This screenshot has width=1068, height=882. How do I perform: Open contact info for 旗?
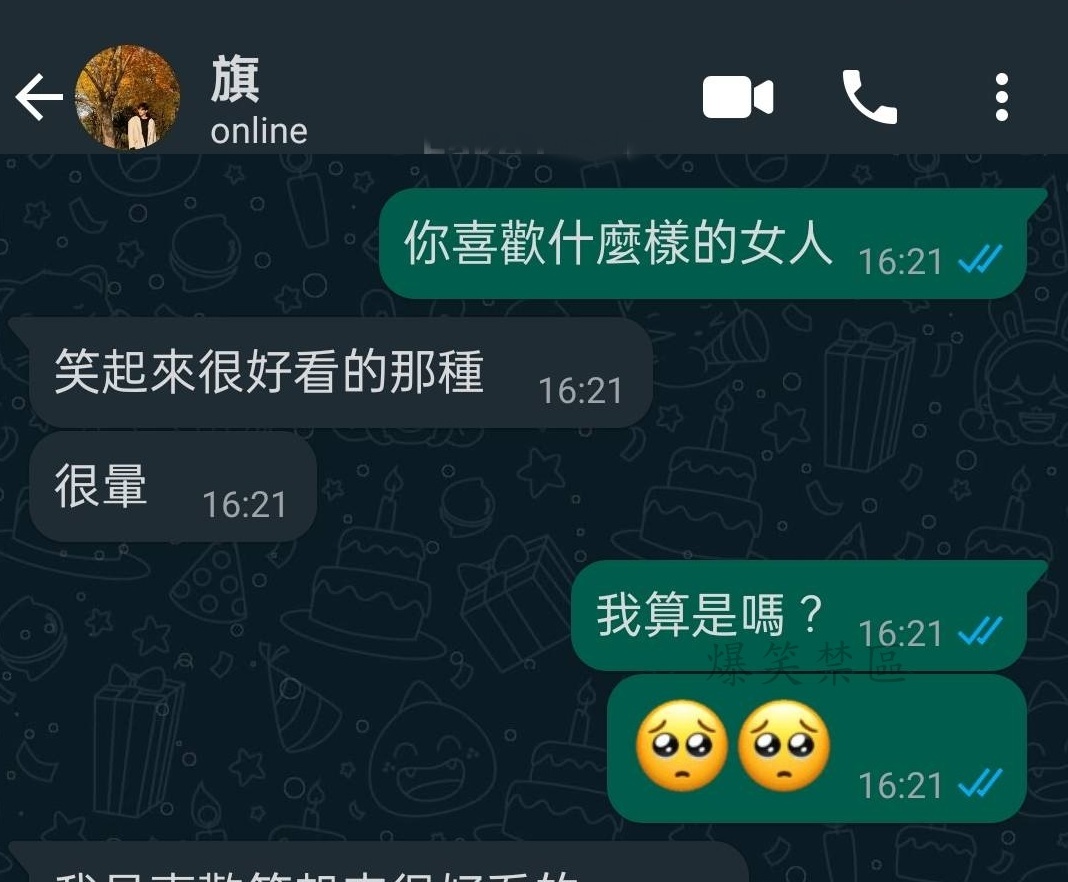click(x=258, y=102)
